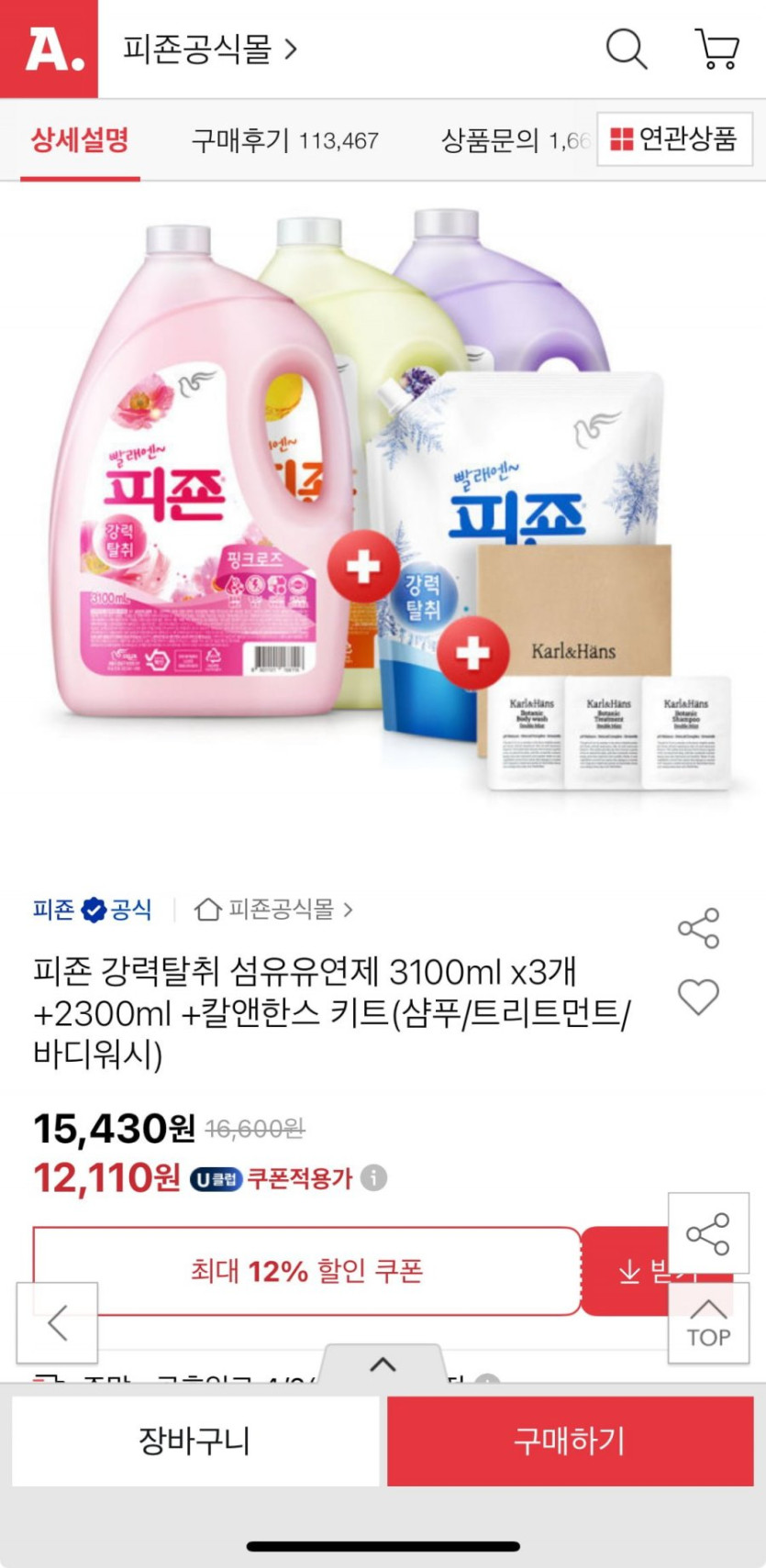Show info on 쿠폰적용가
766x1568 pixels.
point(373,1177)
